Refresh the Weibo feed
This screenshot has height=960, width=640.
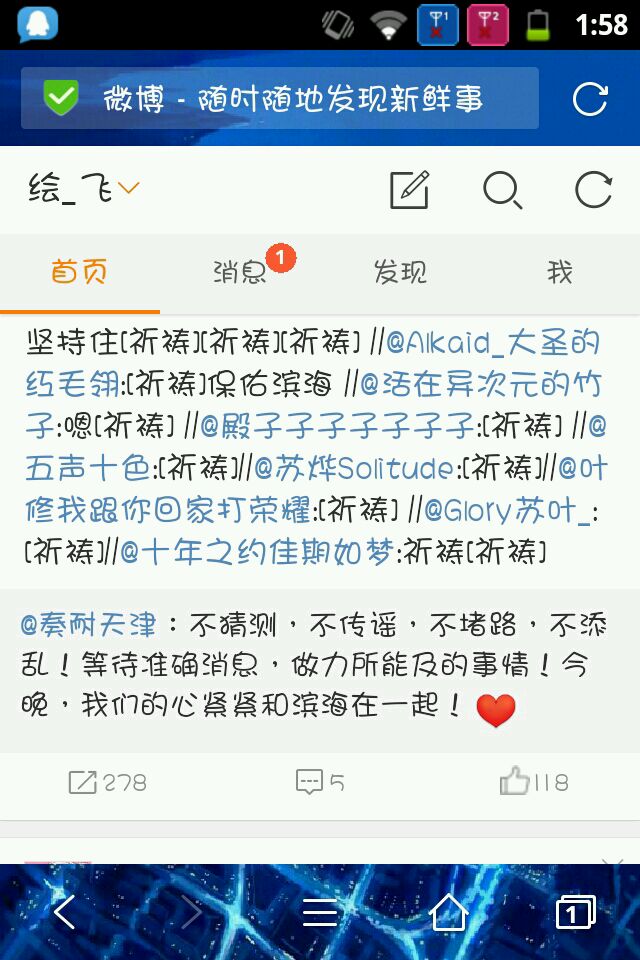coord(593,189)
